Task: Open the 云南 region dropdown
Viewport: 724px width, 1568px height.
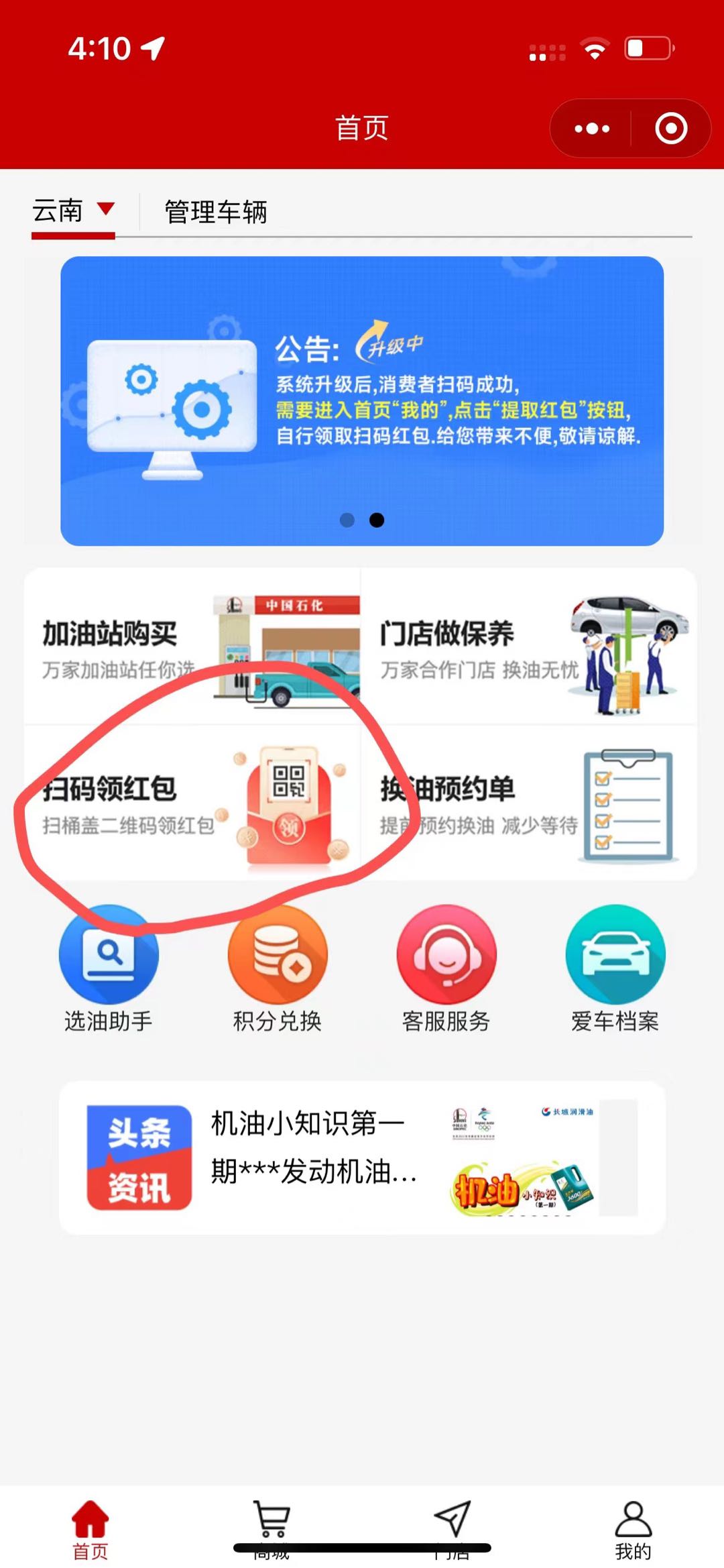Action: [x=73, y=212]
